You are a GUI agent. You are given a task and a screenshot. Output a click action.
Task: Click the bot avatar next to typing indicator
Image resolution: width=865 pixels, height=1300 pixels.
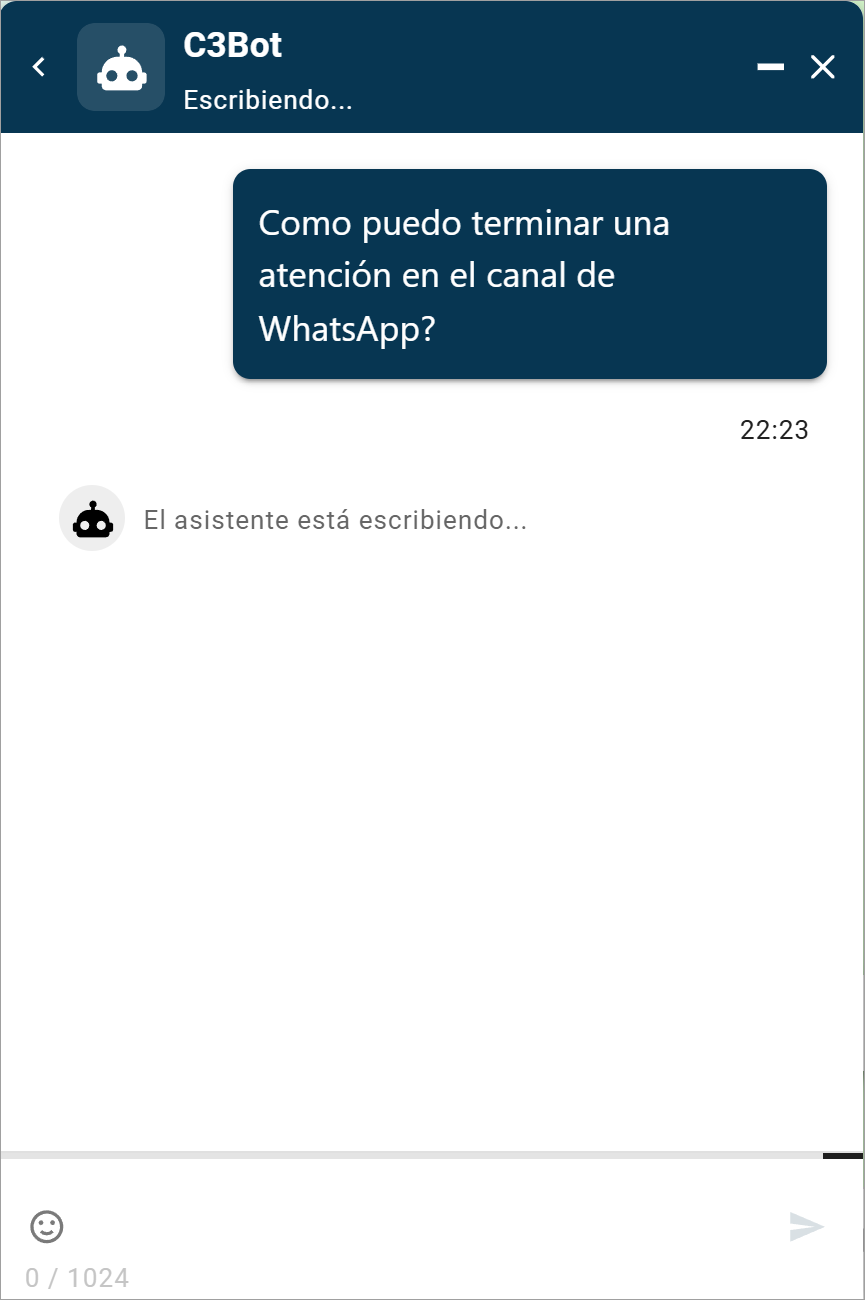pos(92,518)
